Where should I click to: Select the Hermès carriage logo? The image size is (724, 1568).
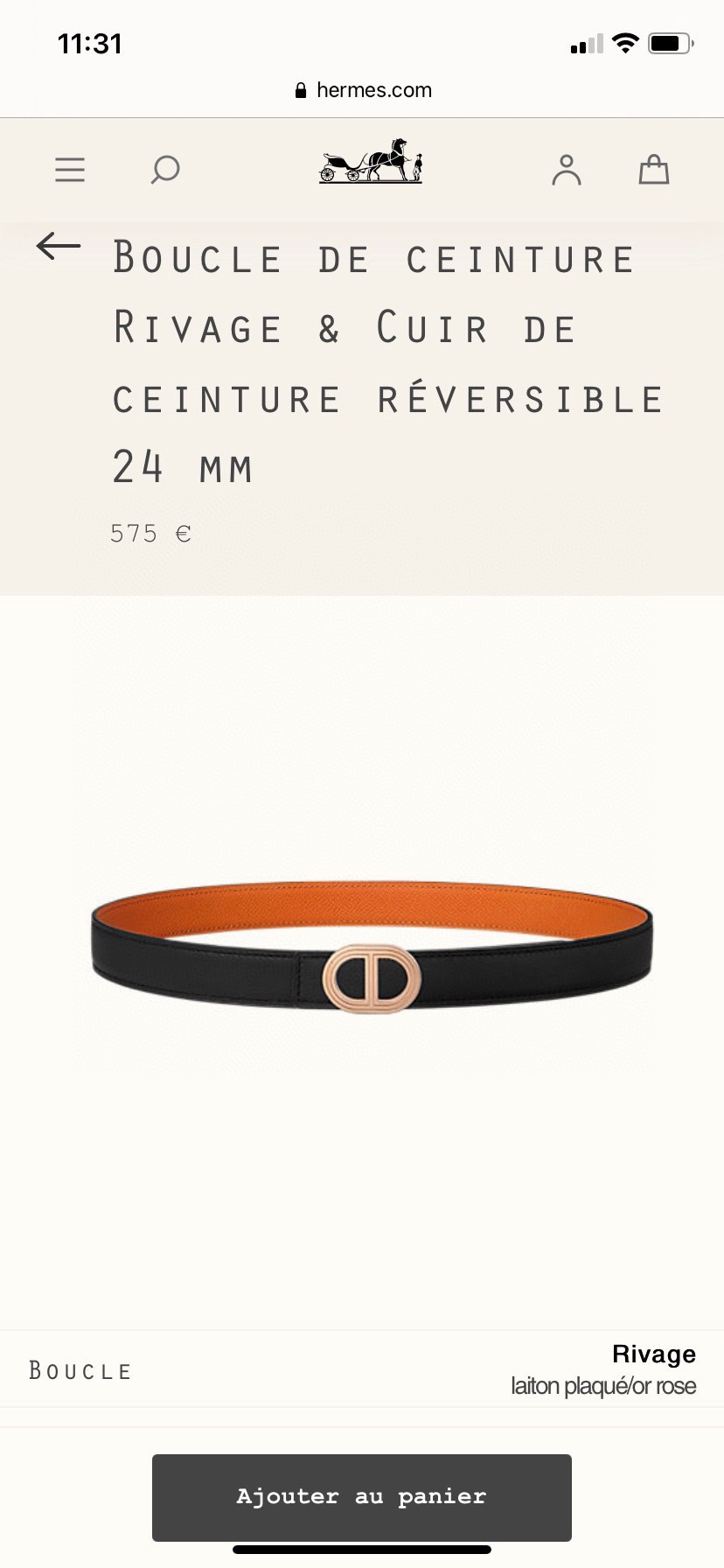click(x=370, y=166)
